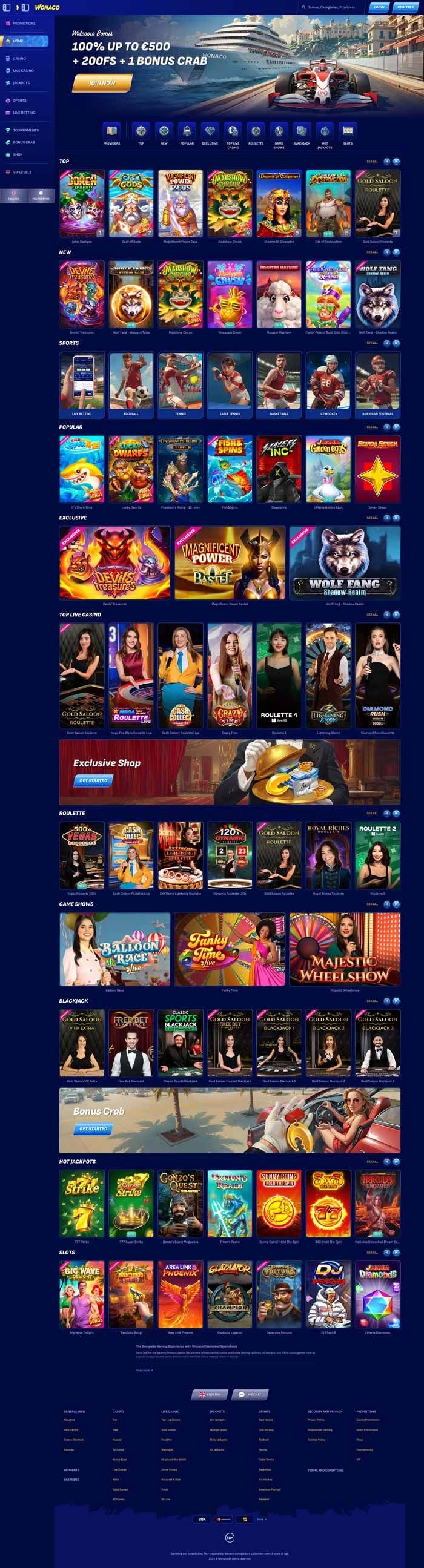Open the Pineapple Crush game
Screen dimensions: 424x1568
(230, 295)
